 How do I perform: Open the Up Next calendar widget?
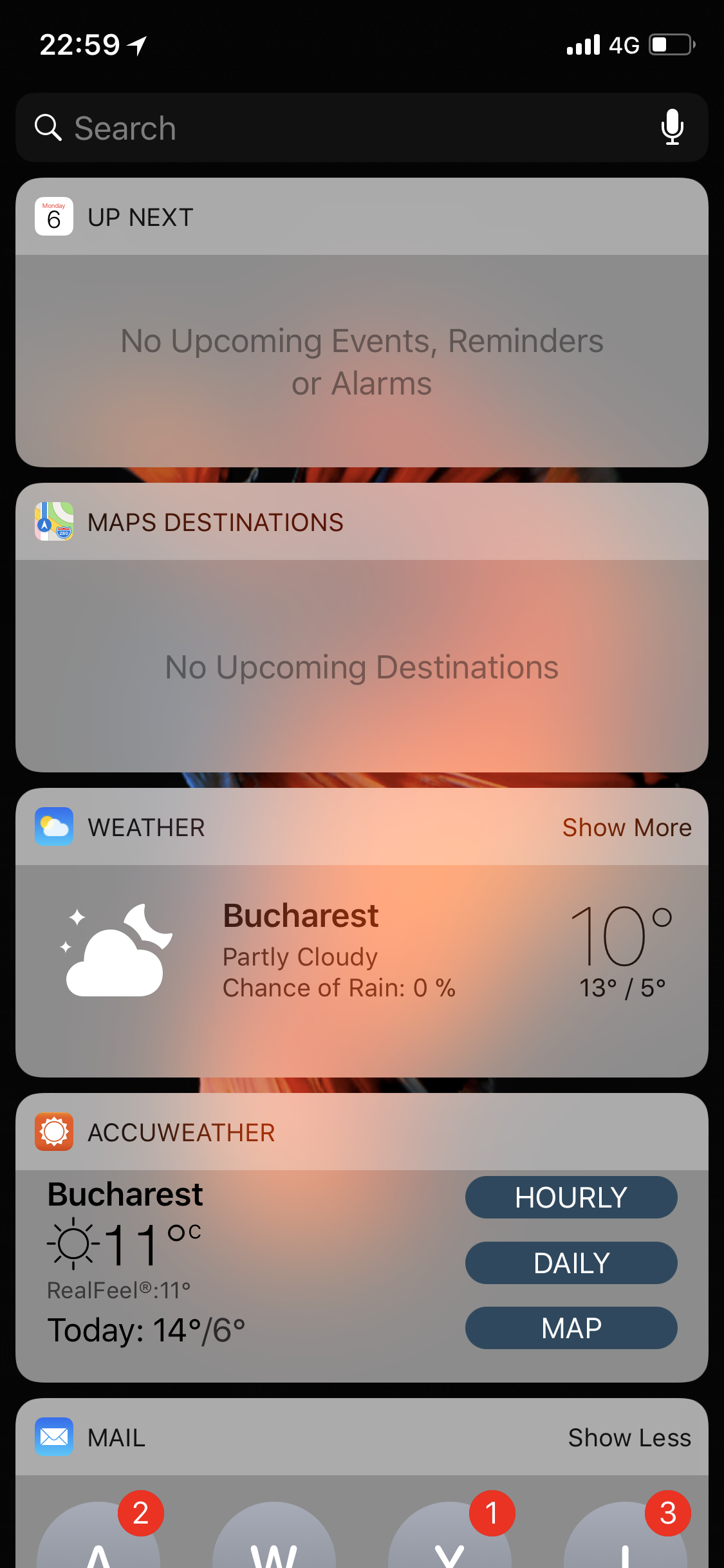pos(362,322)
